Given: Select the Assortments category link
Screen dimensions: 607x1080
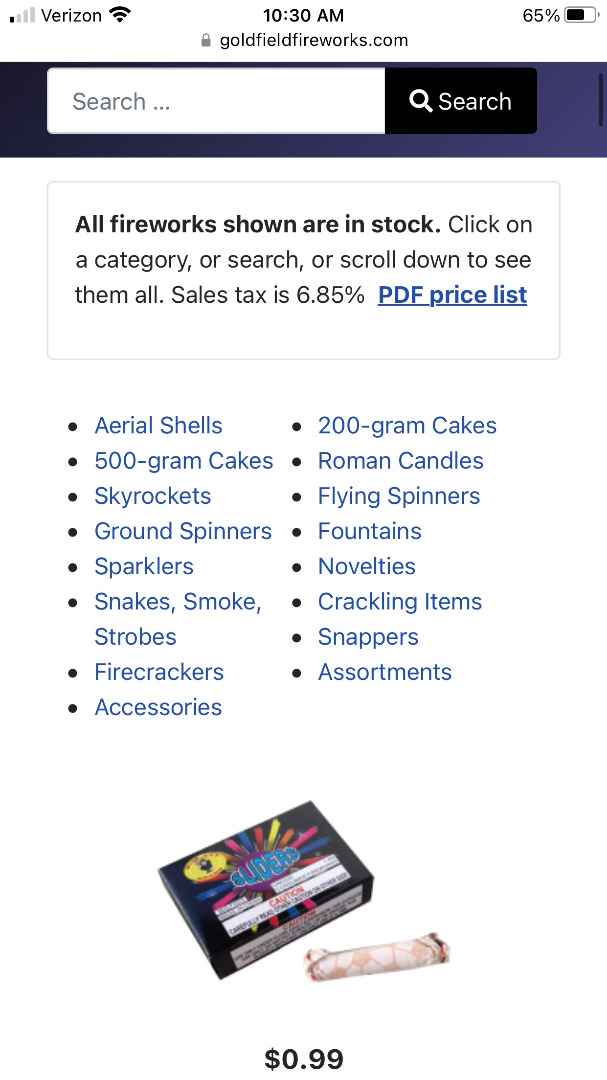Looking at the screenshot, I should tap(384, 672).
